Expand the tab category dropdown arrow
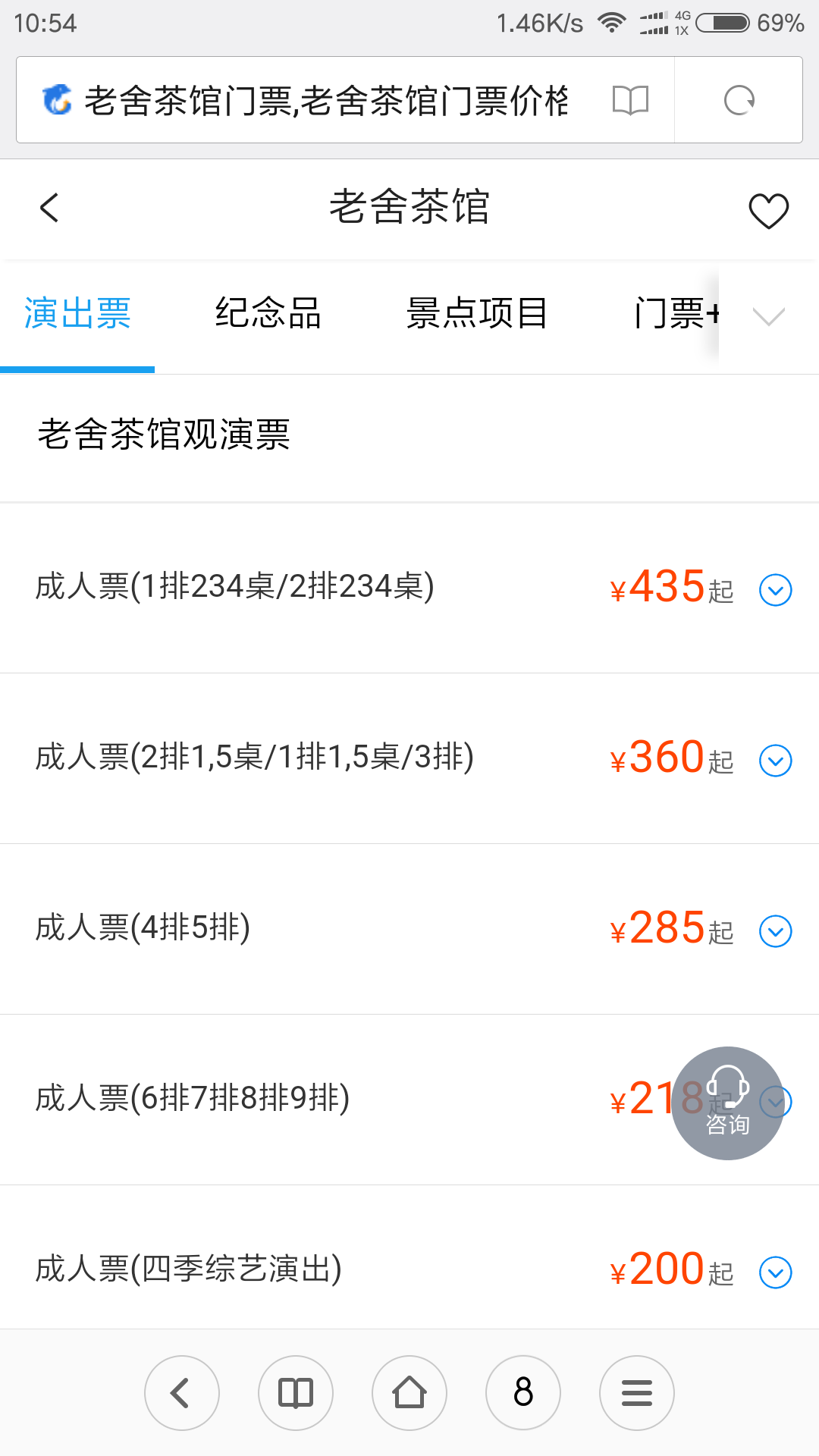819x1456 pixels. point(768,315)
